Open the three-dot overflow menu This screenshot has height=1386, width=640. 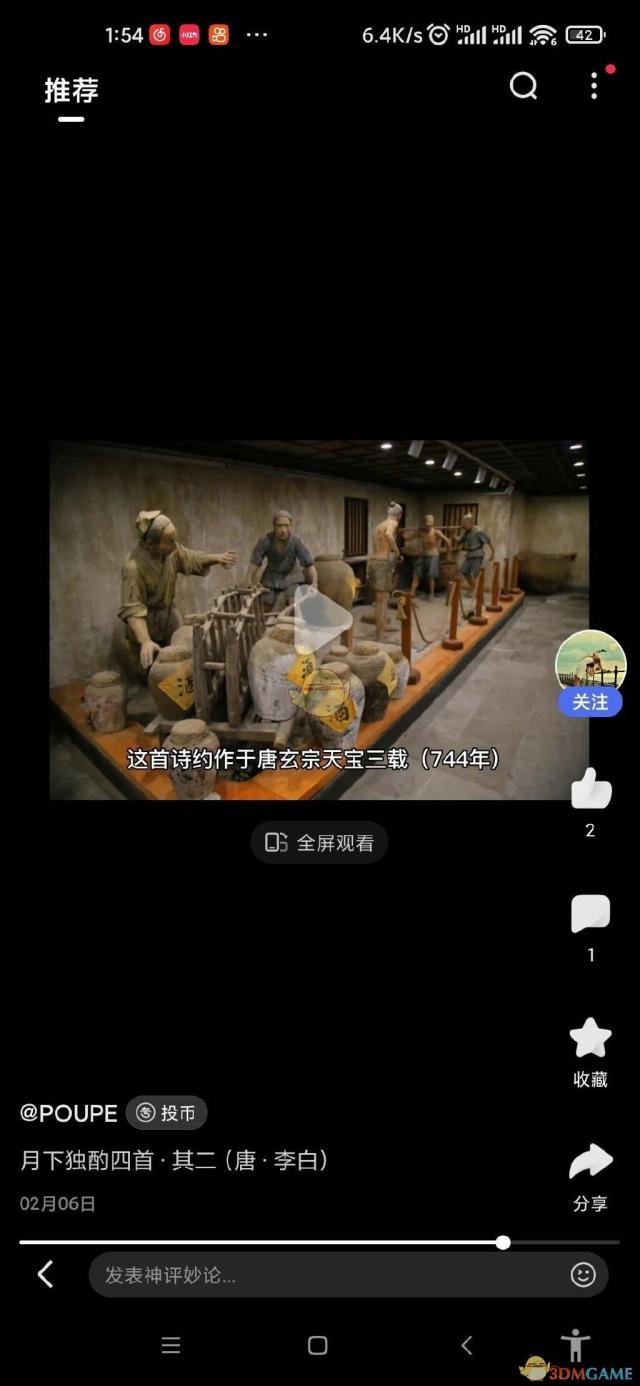click(x=594, y=87)
